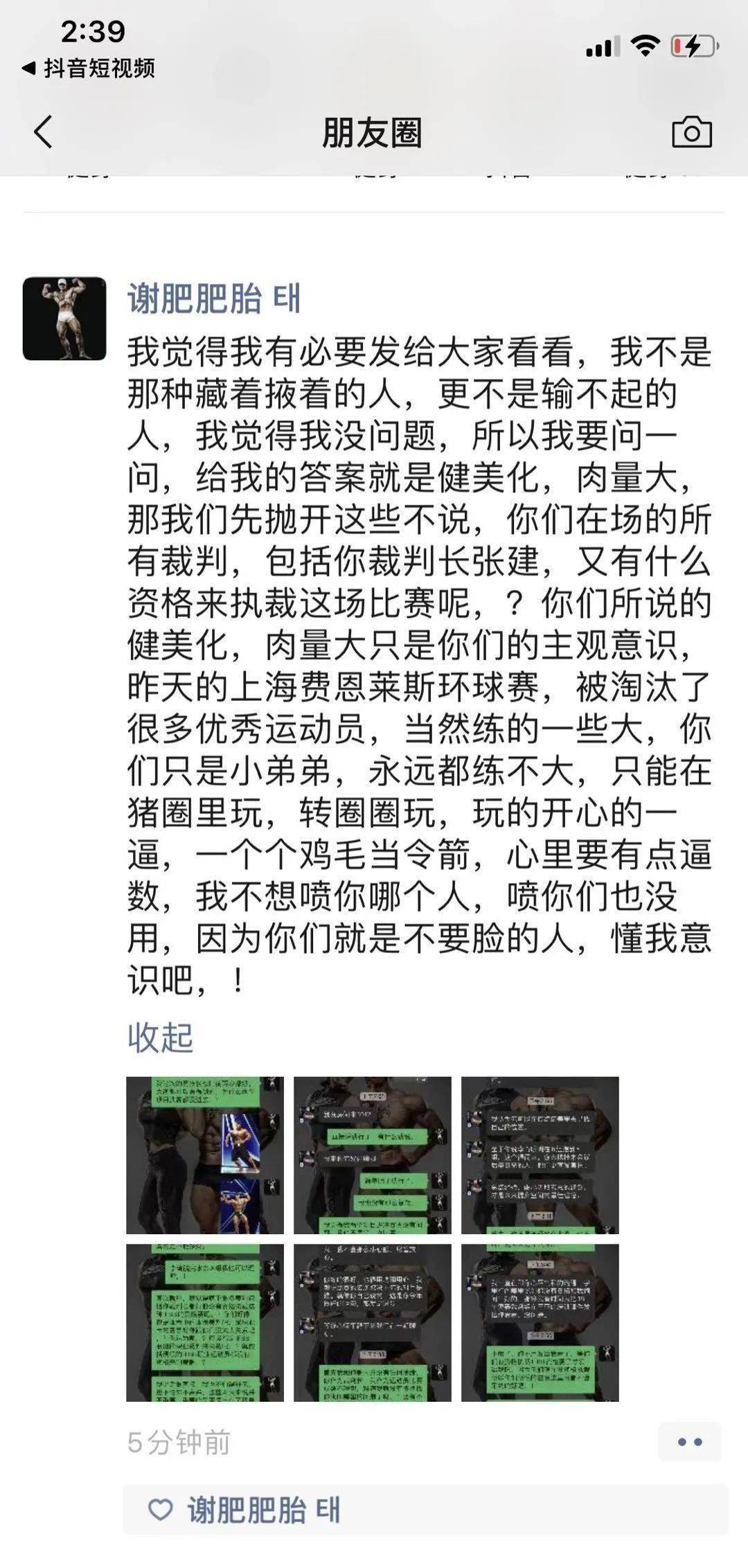Screen dimensions: 748x1568
Task: View the third image in top row
Action: pyautogui.click(x=540, y=1155)
